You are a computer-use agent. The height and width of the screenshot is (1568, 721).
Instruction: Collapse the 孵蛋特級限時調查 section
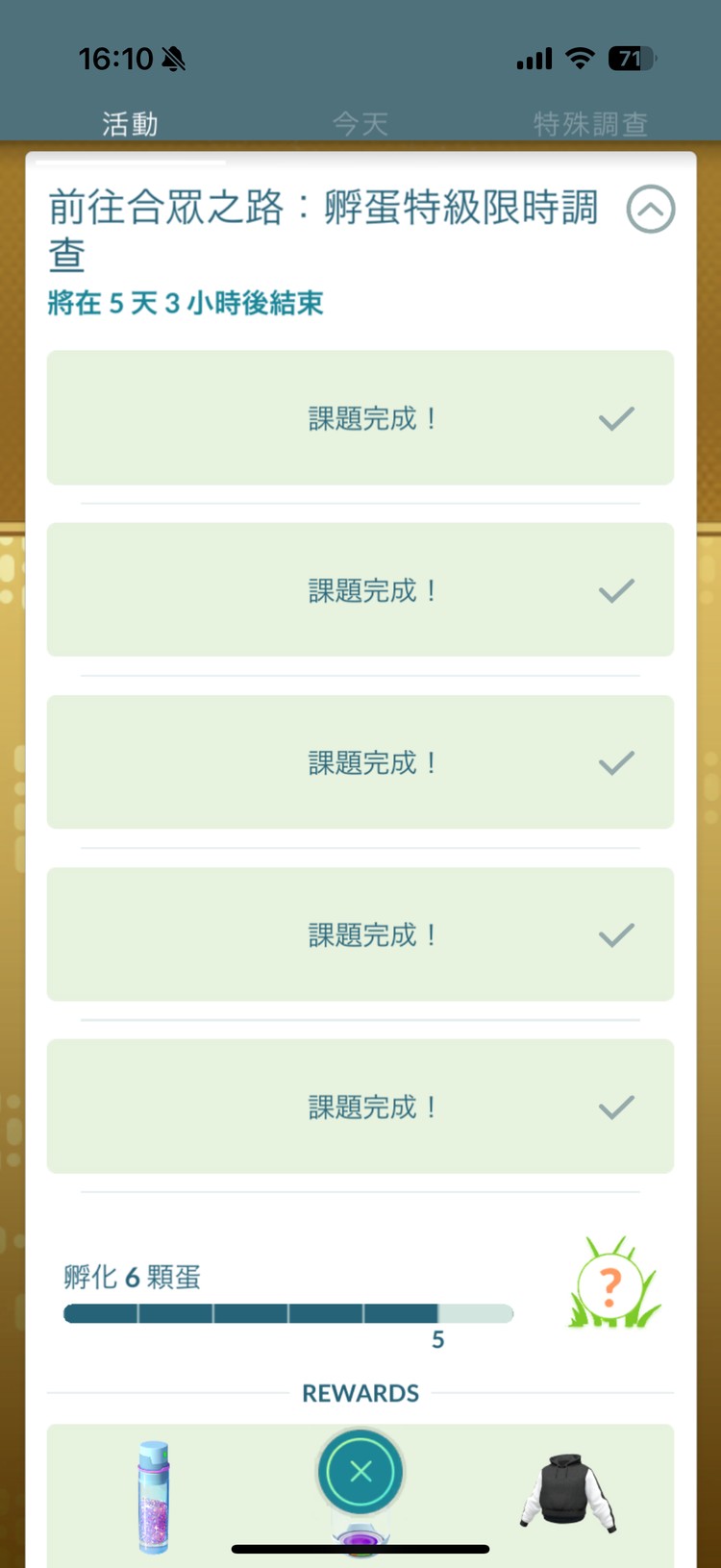click(x=651, y=210)
